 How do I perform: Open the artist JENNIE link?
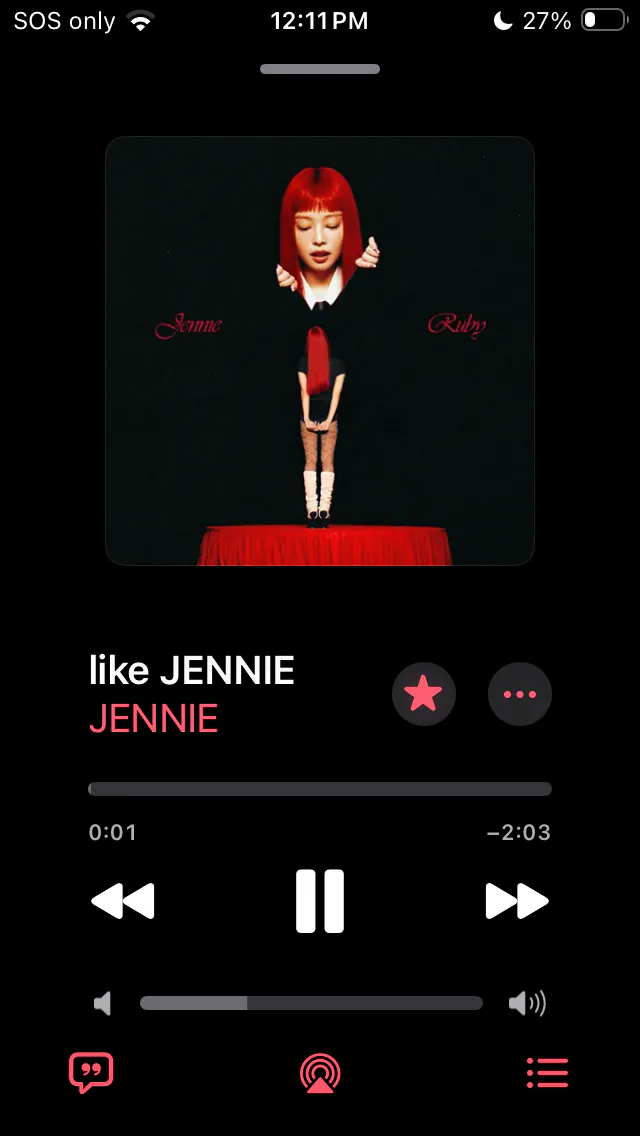pyautogui.click(x=154, y=719)
